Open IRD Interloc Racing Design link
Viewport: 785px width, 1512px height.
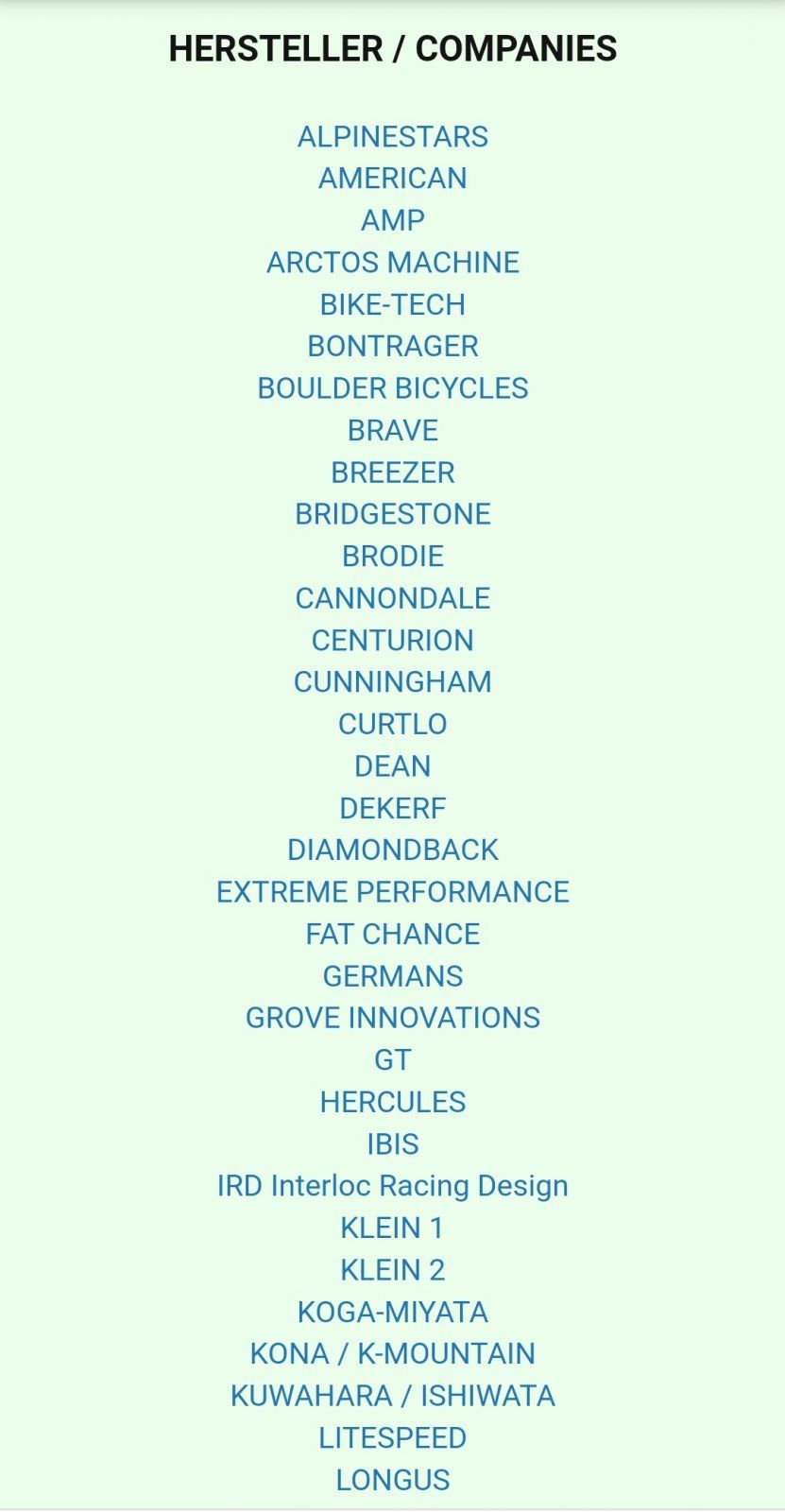392,1186
